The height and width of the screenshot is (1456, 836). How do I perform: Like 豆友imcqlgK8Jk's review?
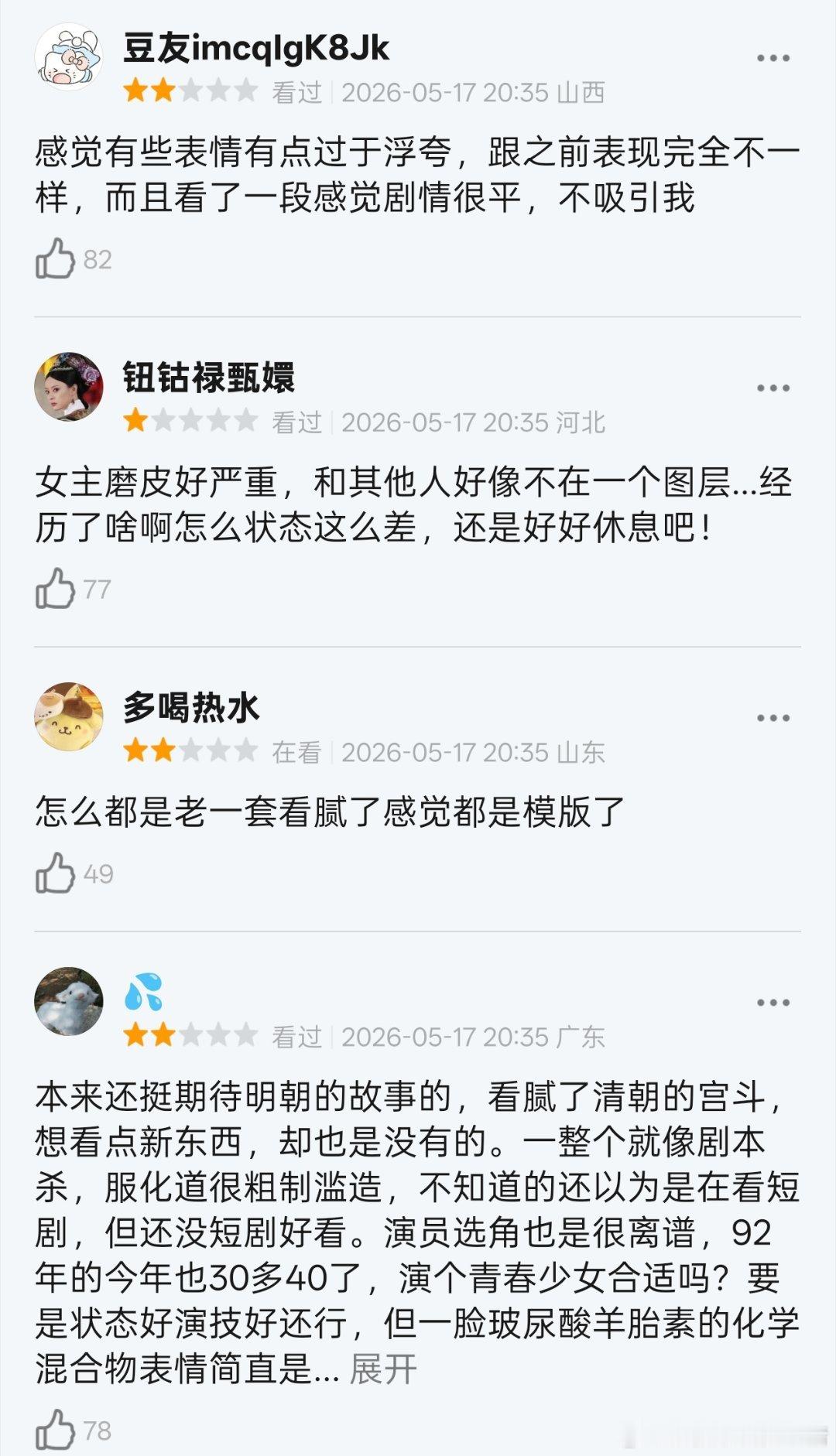[x=55, y=258]
